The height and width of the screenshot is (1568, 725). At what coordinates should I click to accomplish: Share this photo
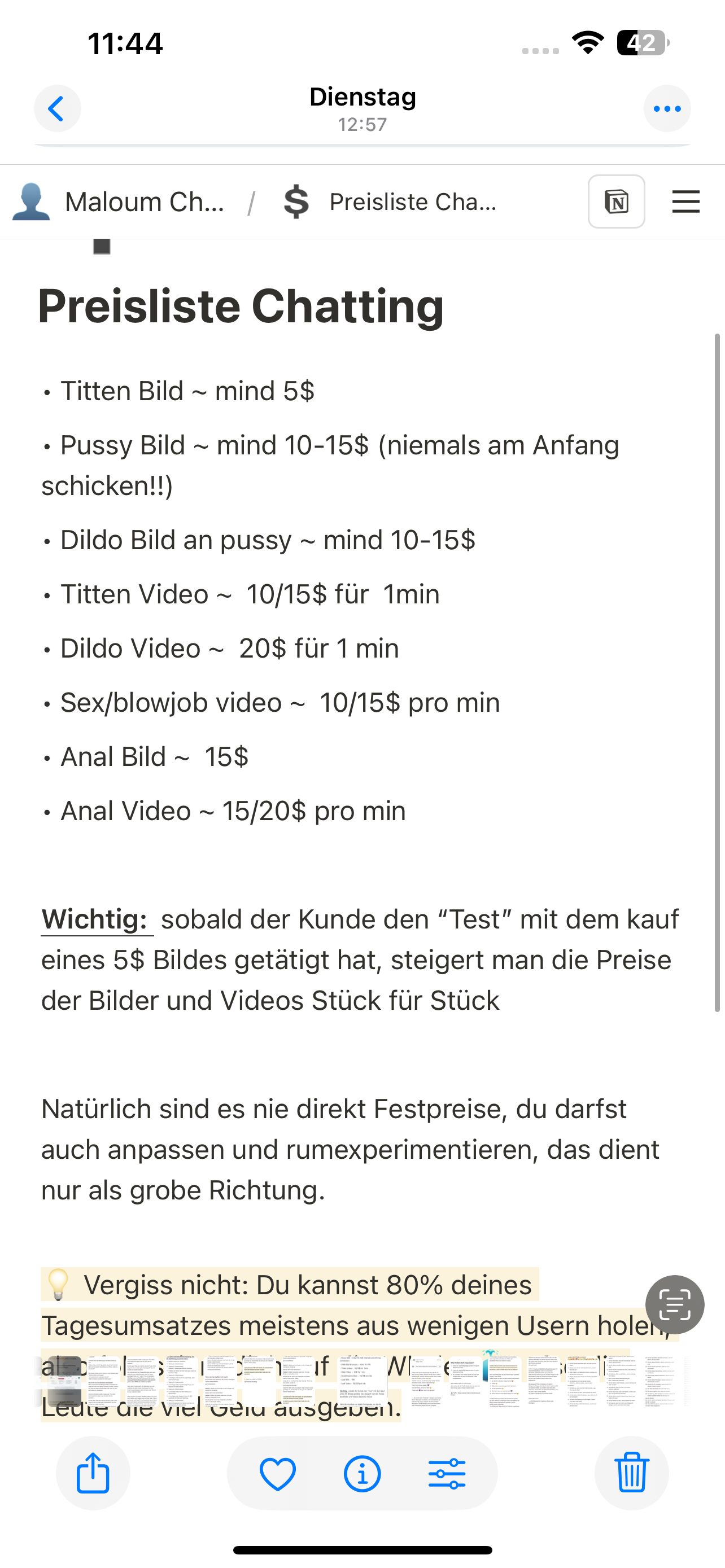(x=93, y=1473)
